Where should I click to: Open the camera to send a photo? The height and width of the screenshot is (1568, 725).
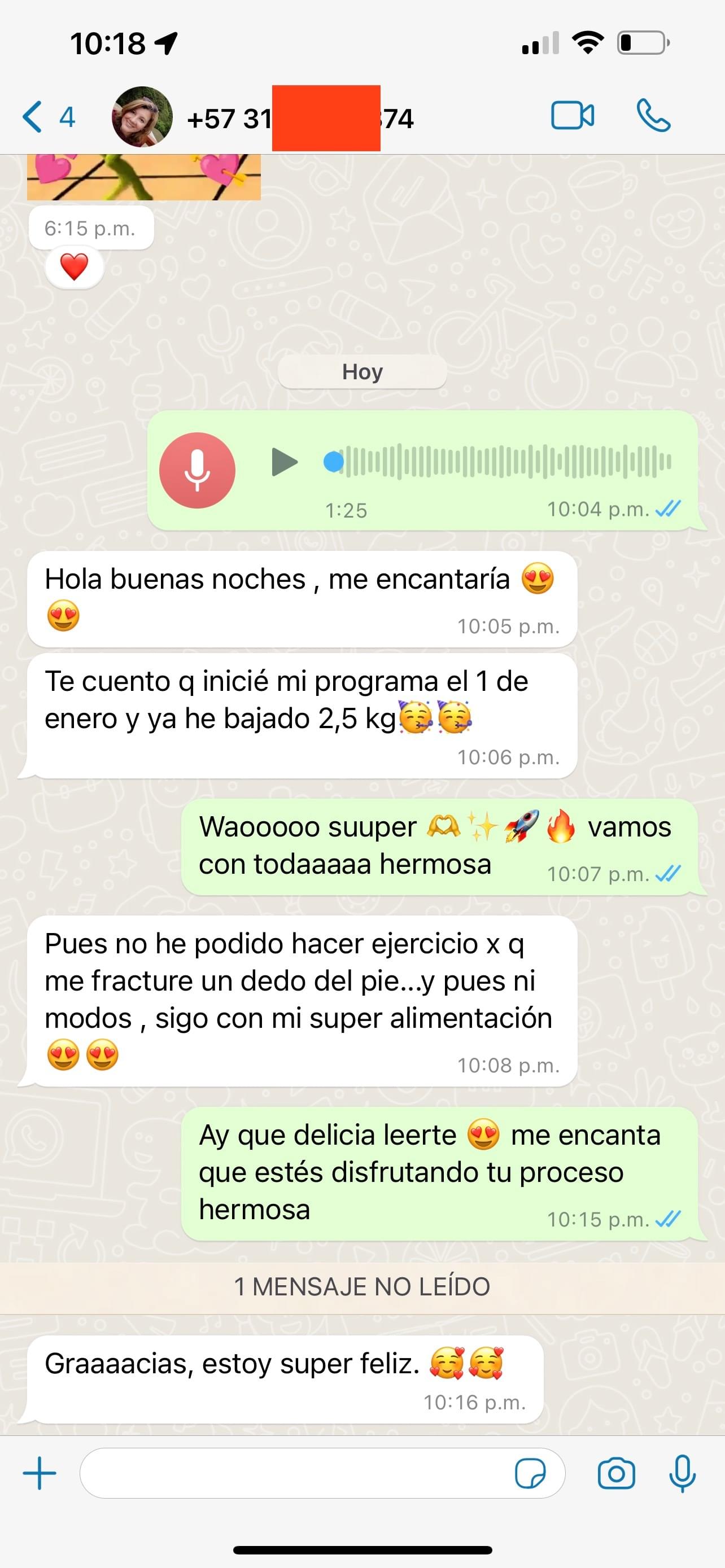click(x=616, y=1474)
